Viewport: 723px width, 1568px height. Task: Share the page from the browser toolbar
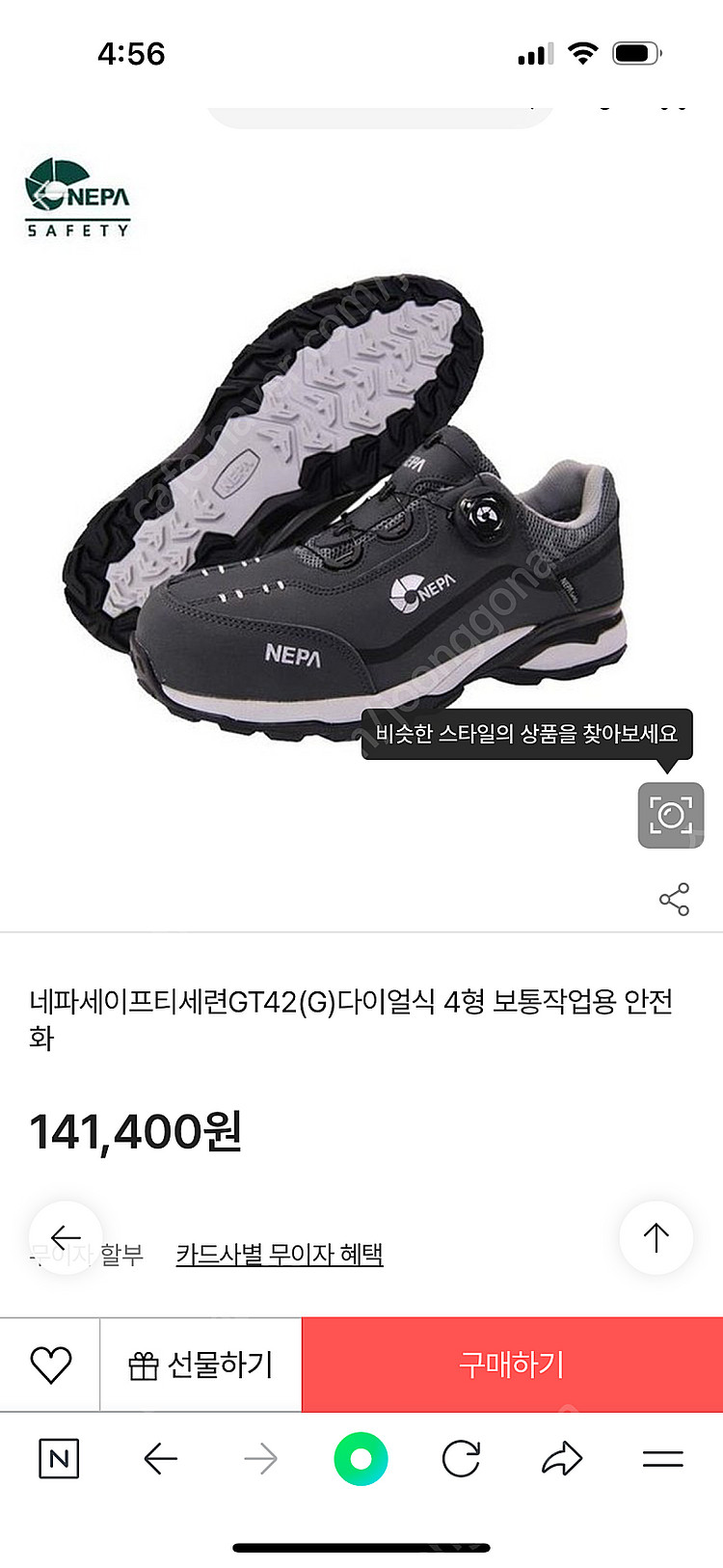point(562,1459)
